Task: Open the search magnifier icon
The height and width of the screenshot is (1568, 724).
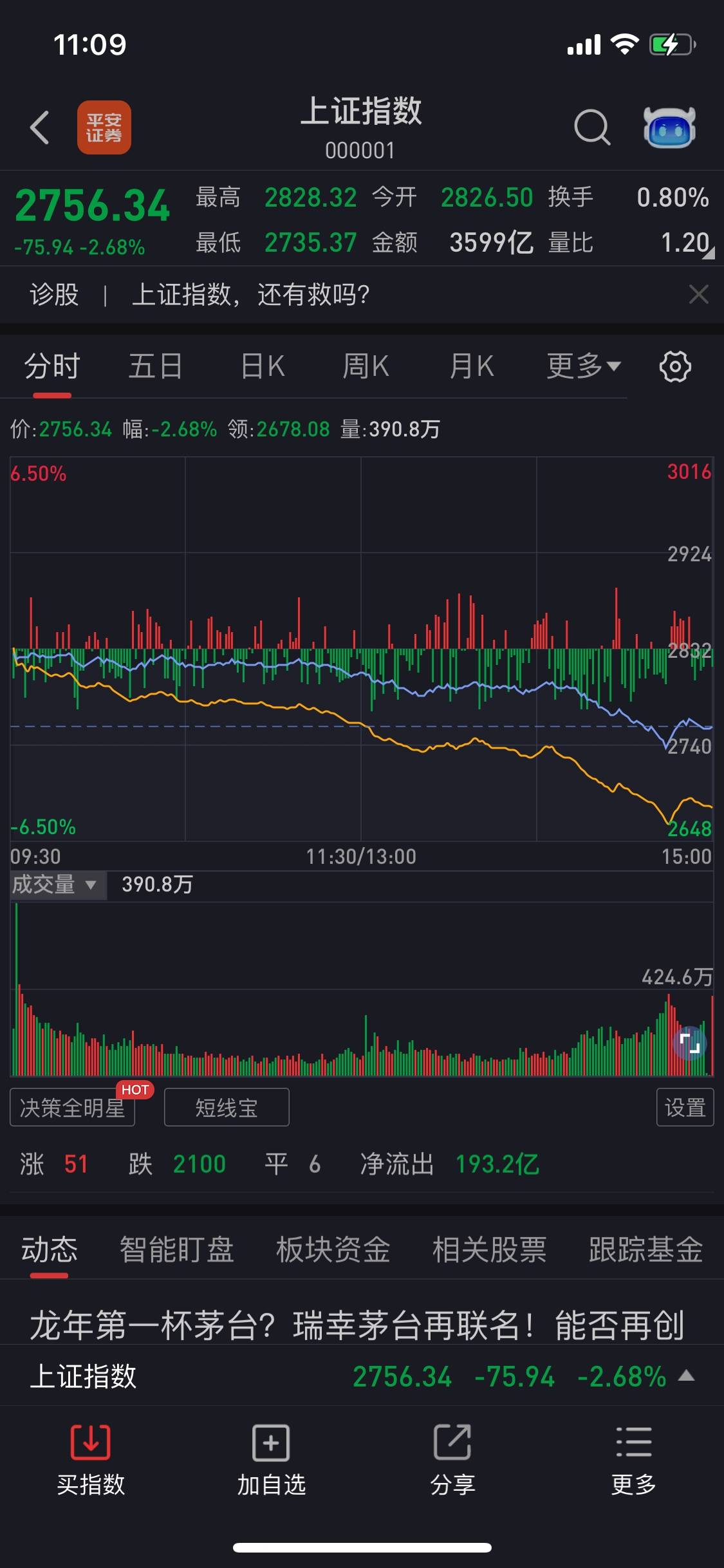Action: (591, 127)
